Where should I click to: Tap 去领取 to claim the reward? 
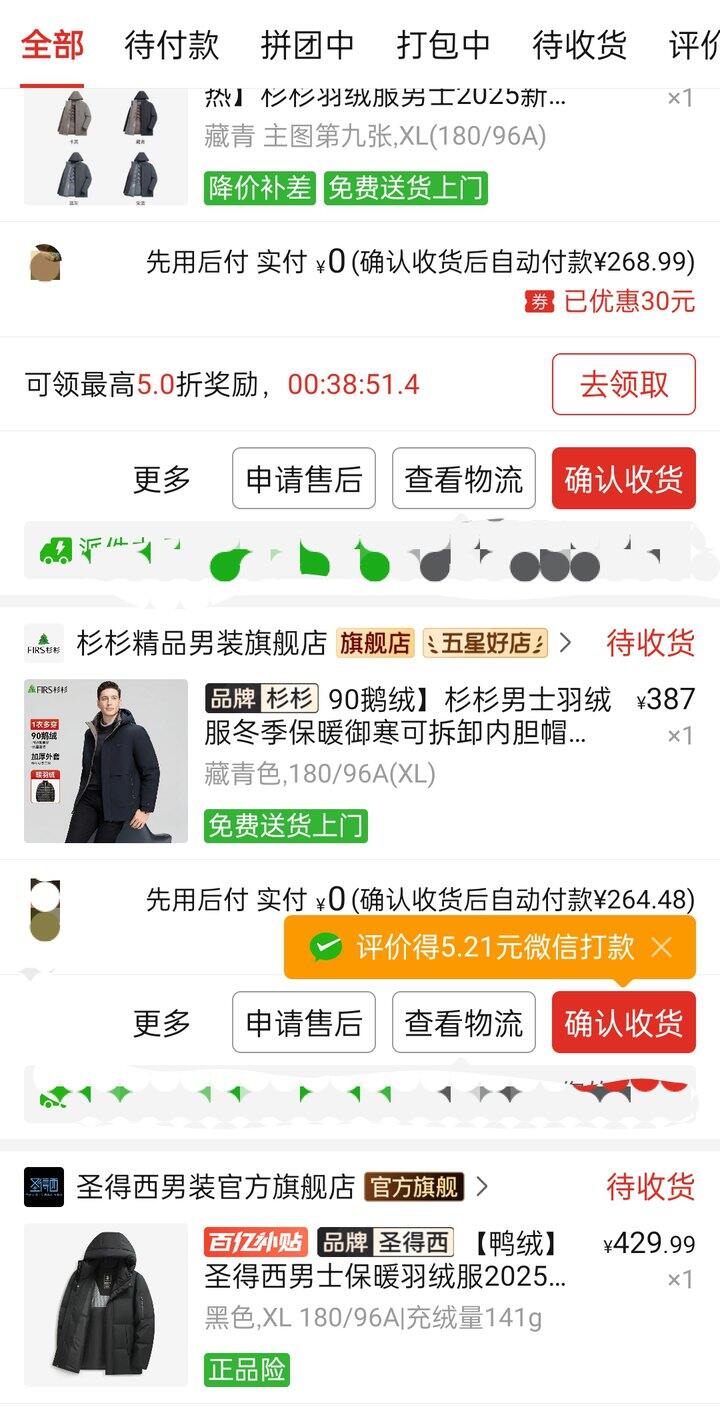[x=623, y=384]
